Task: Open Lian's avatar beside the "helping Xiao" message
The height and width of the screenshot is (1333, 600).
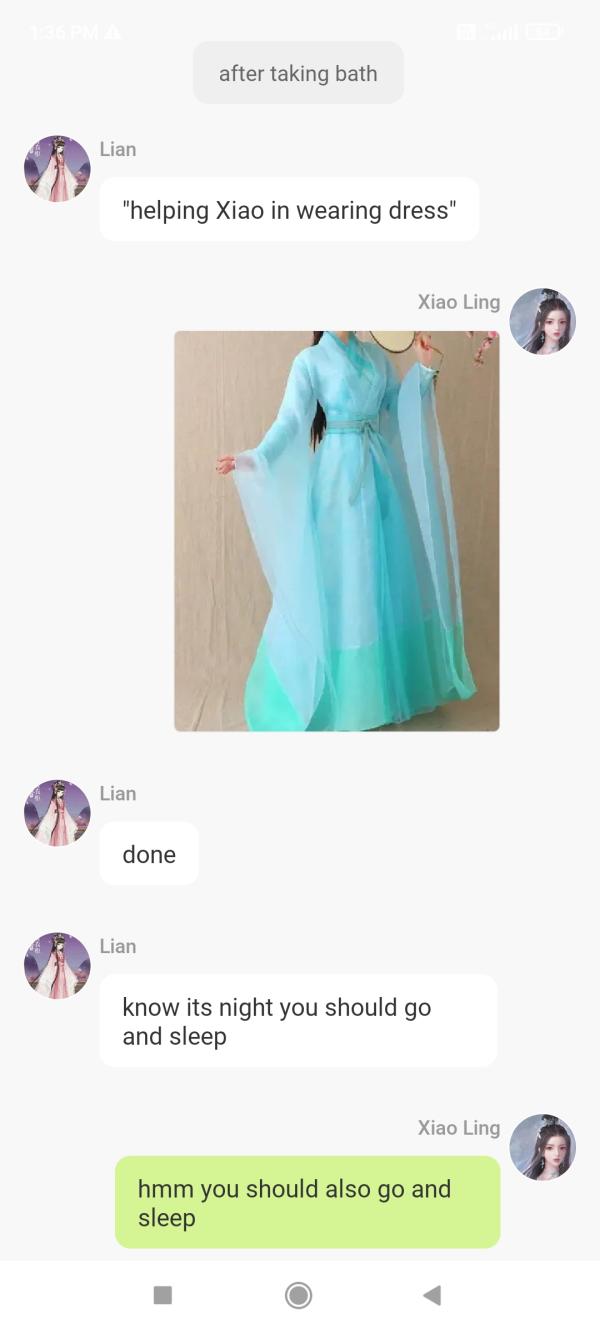Action: [57, 169]
